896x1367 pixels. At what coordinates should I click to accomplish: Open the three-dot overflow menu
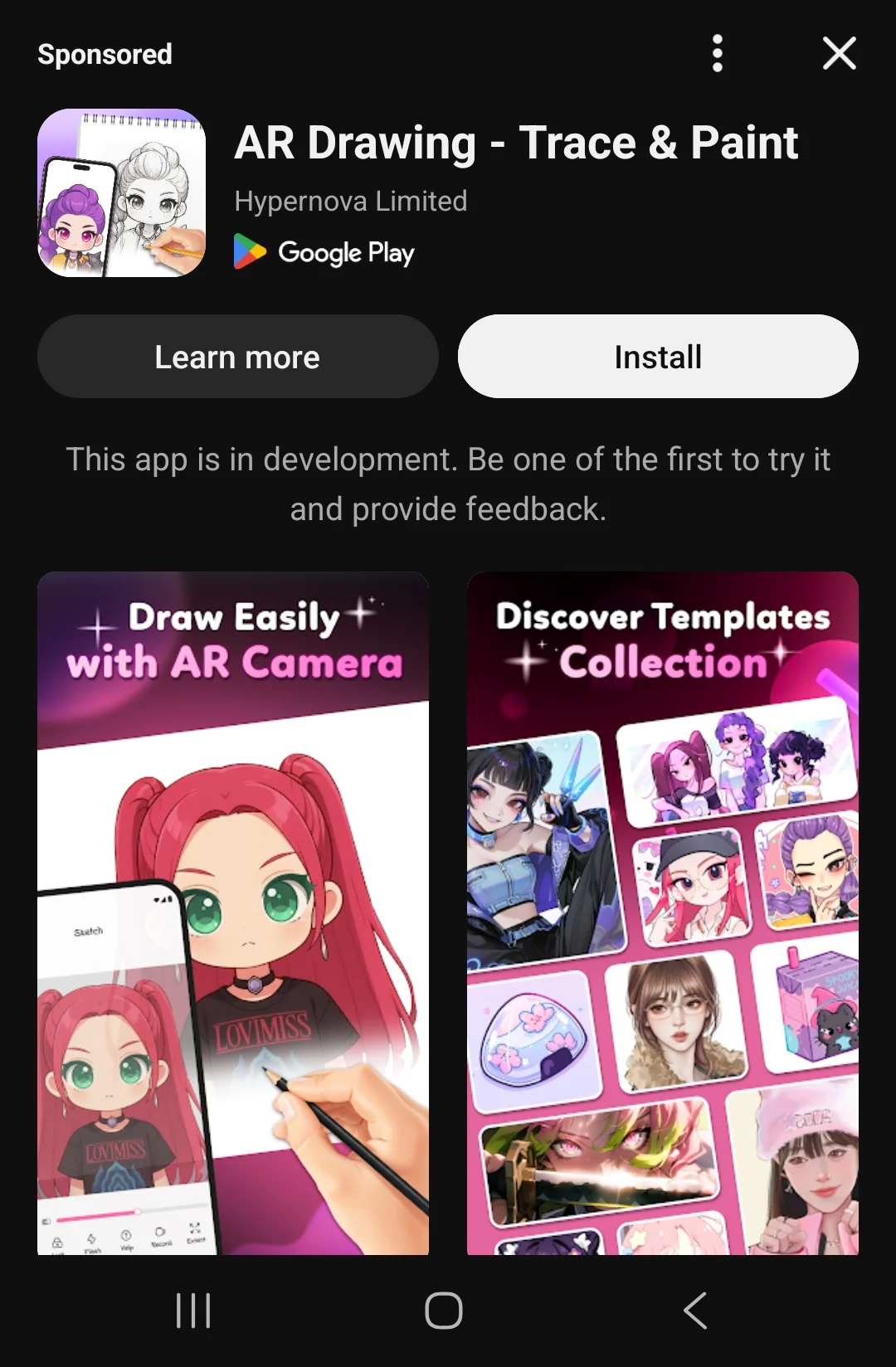tap(718, 54)
